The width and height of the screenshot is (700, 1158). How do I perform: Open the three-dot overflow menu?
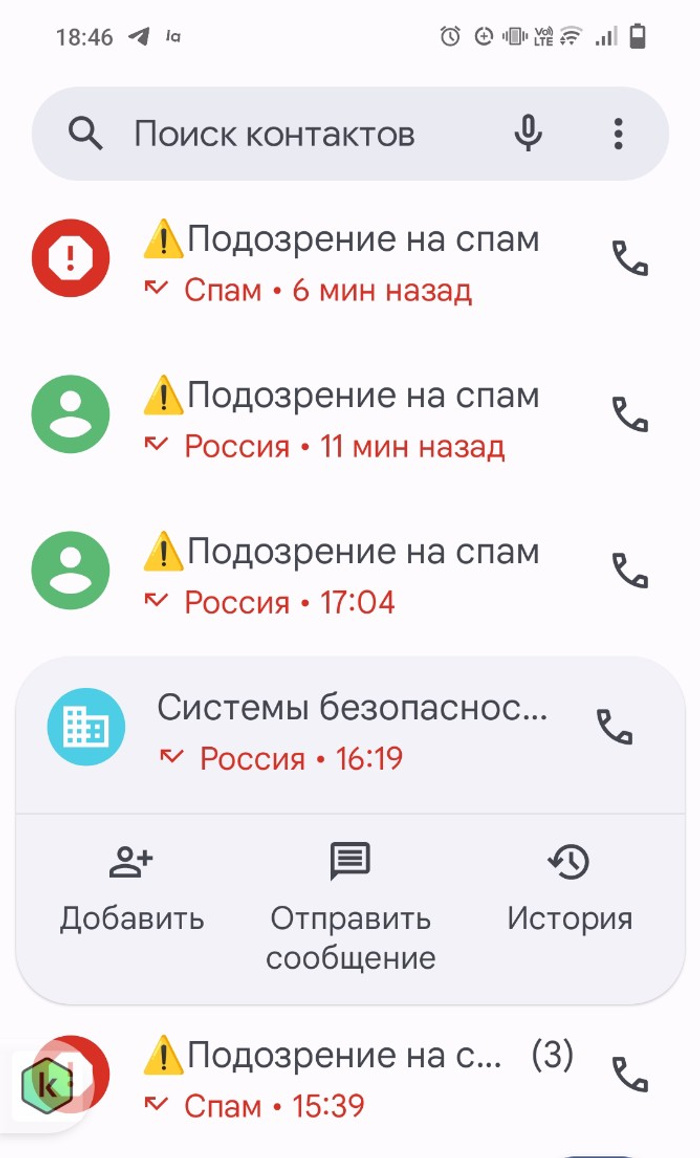pos(618,133)
